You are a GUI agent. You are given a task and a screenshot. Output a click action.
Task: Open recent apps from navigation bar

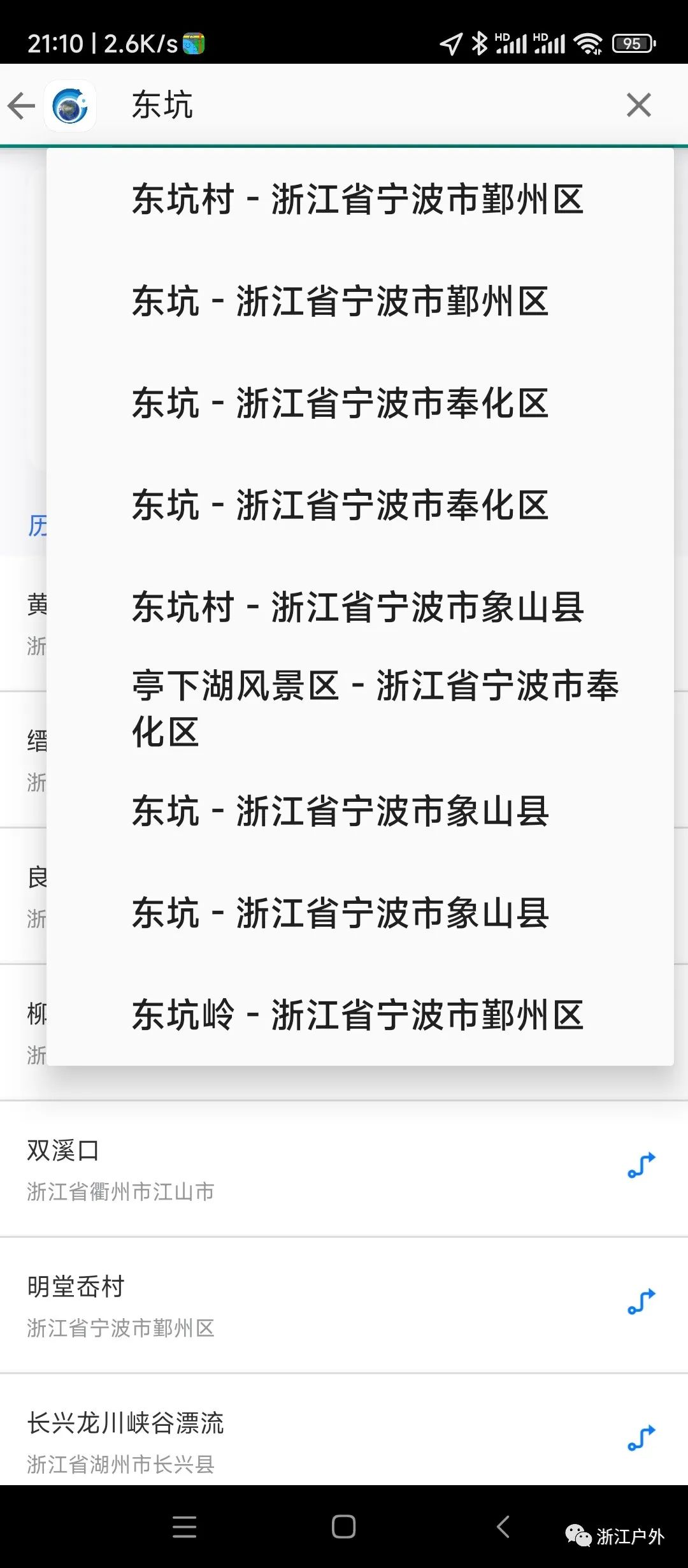(185, 1527)
